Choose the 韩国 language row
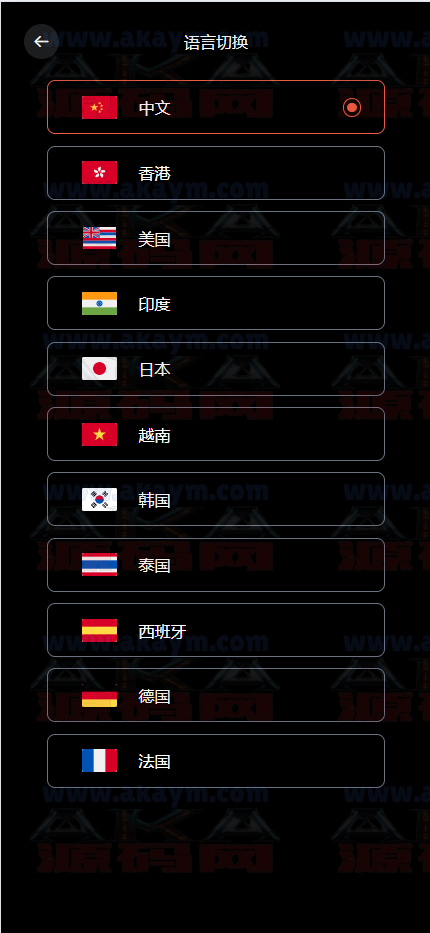The width and height of the screenshot is (430, 933). pos(216,499)
